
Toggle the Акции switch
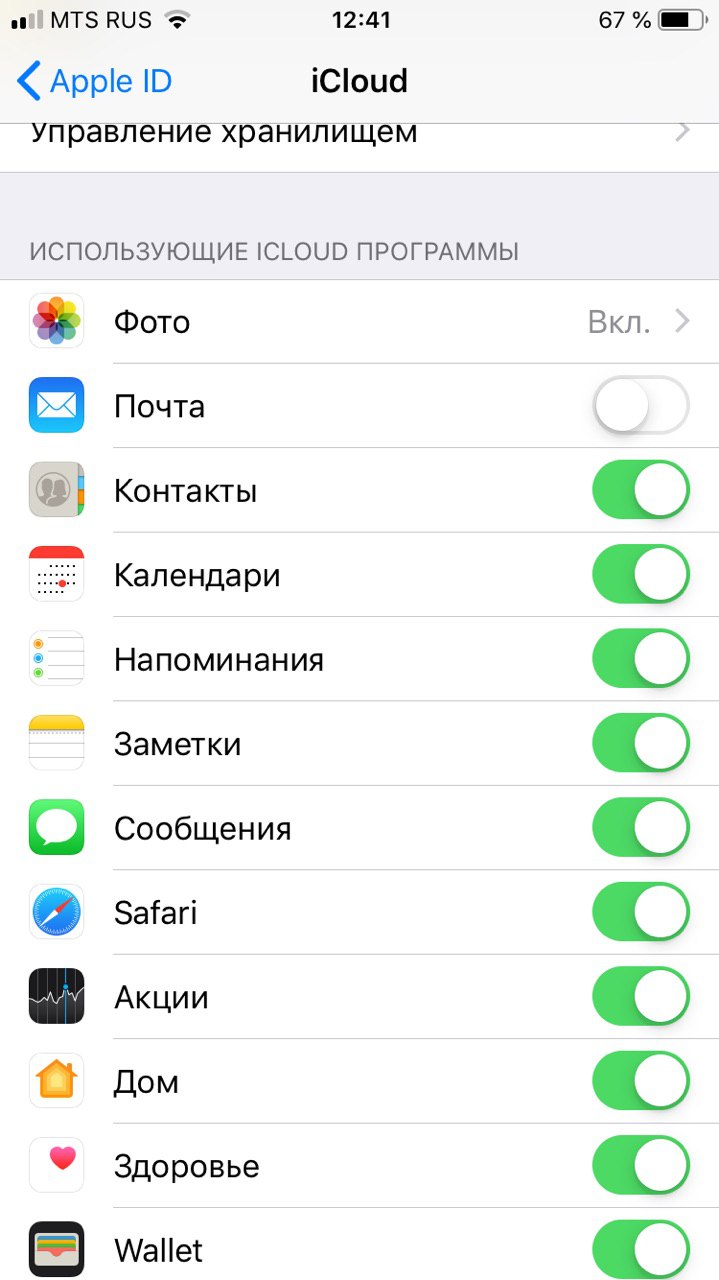[641, 997]
